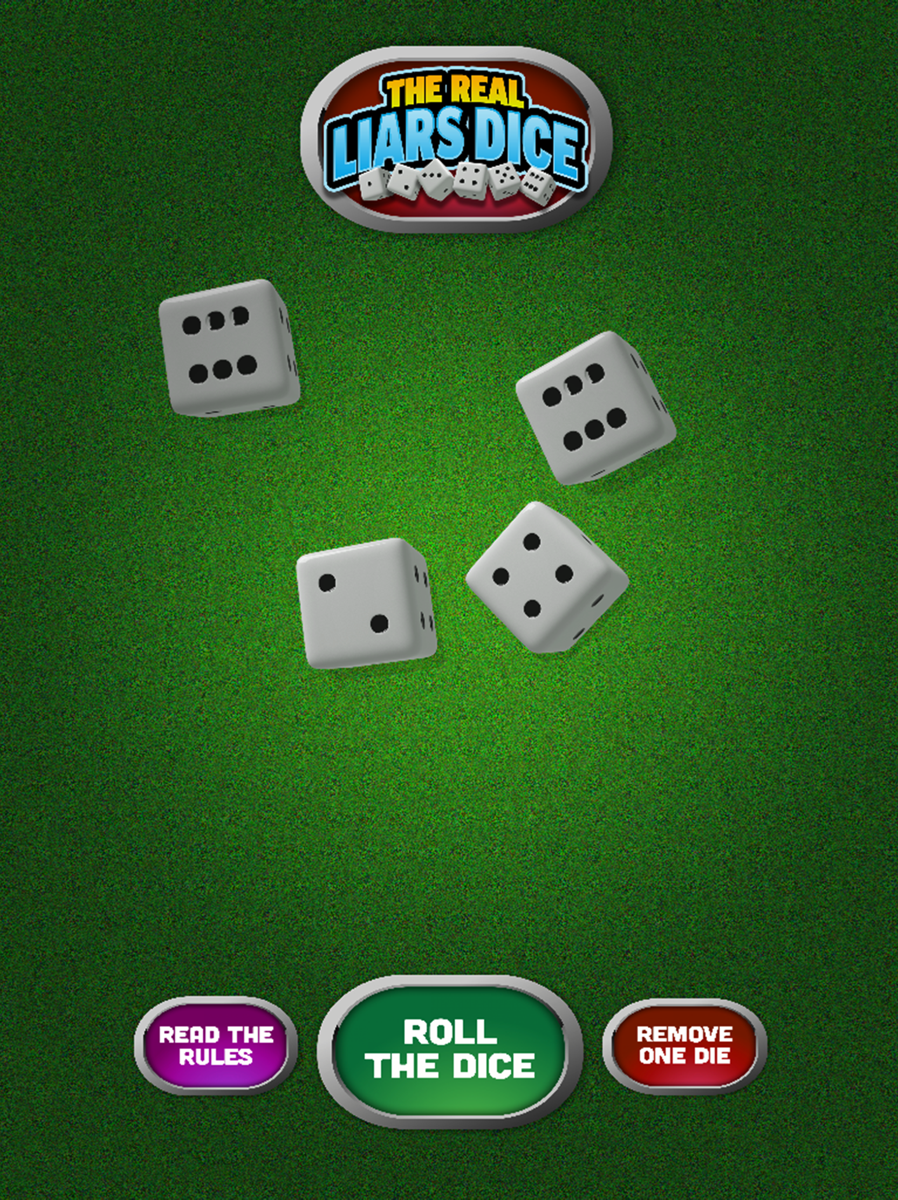The width and height of the screenshot is (898, 1200).
Task: Open Read The Rules
Action: point(216,1046)
